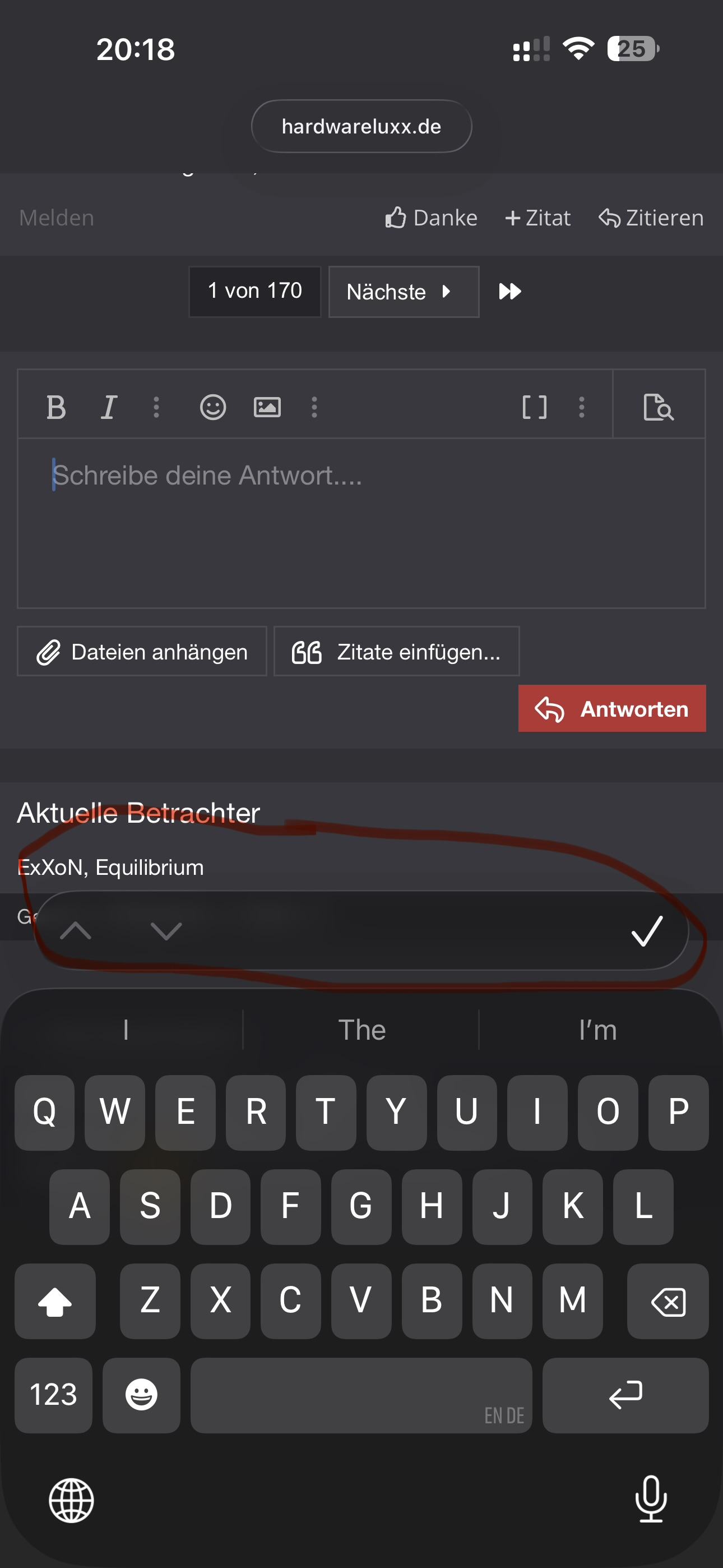Focus the reply text field
This screenshot has width=723, height=1568.
[360, 522]
